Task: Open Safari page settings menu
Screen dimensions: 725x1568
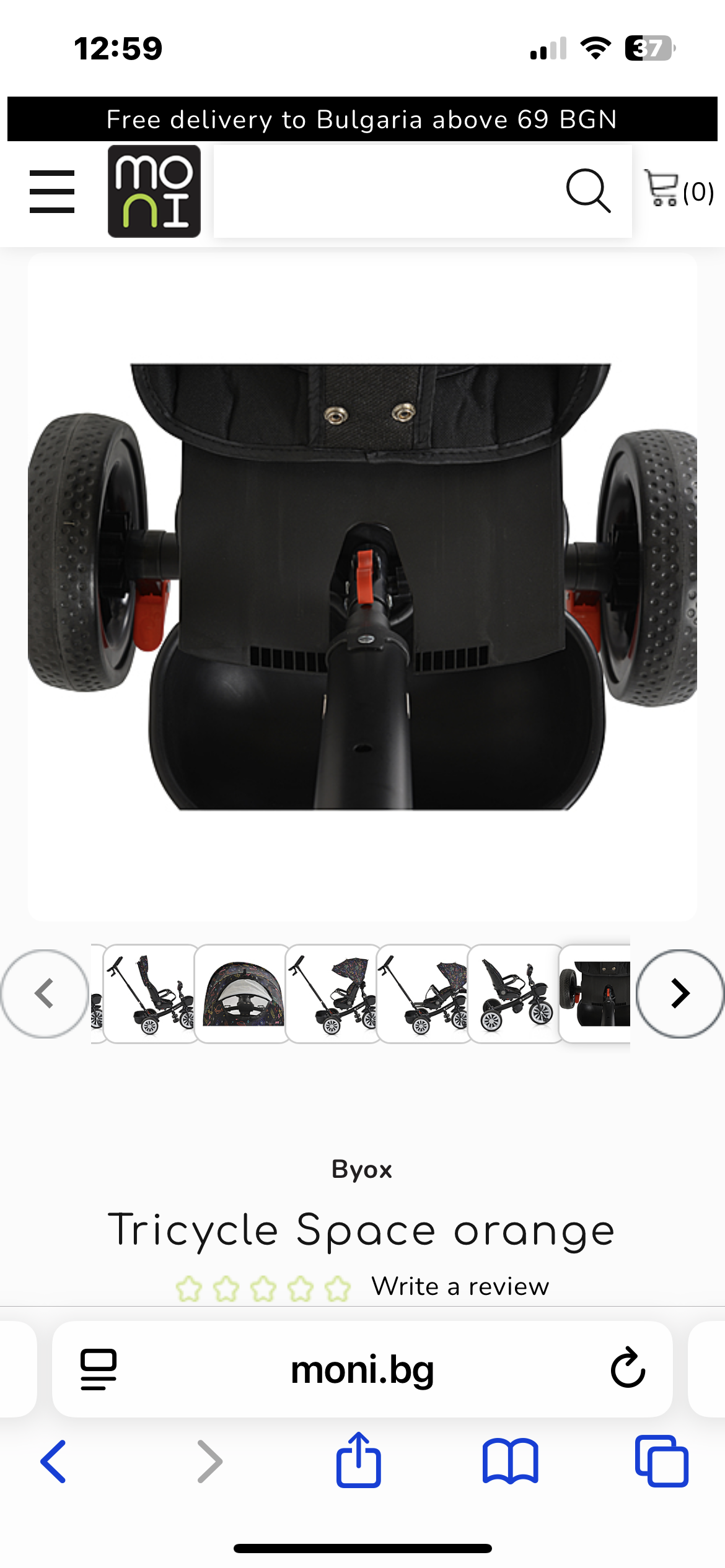Action: pos(99,1369)
